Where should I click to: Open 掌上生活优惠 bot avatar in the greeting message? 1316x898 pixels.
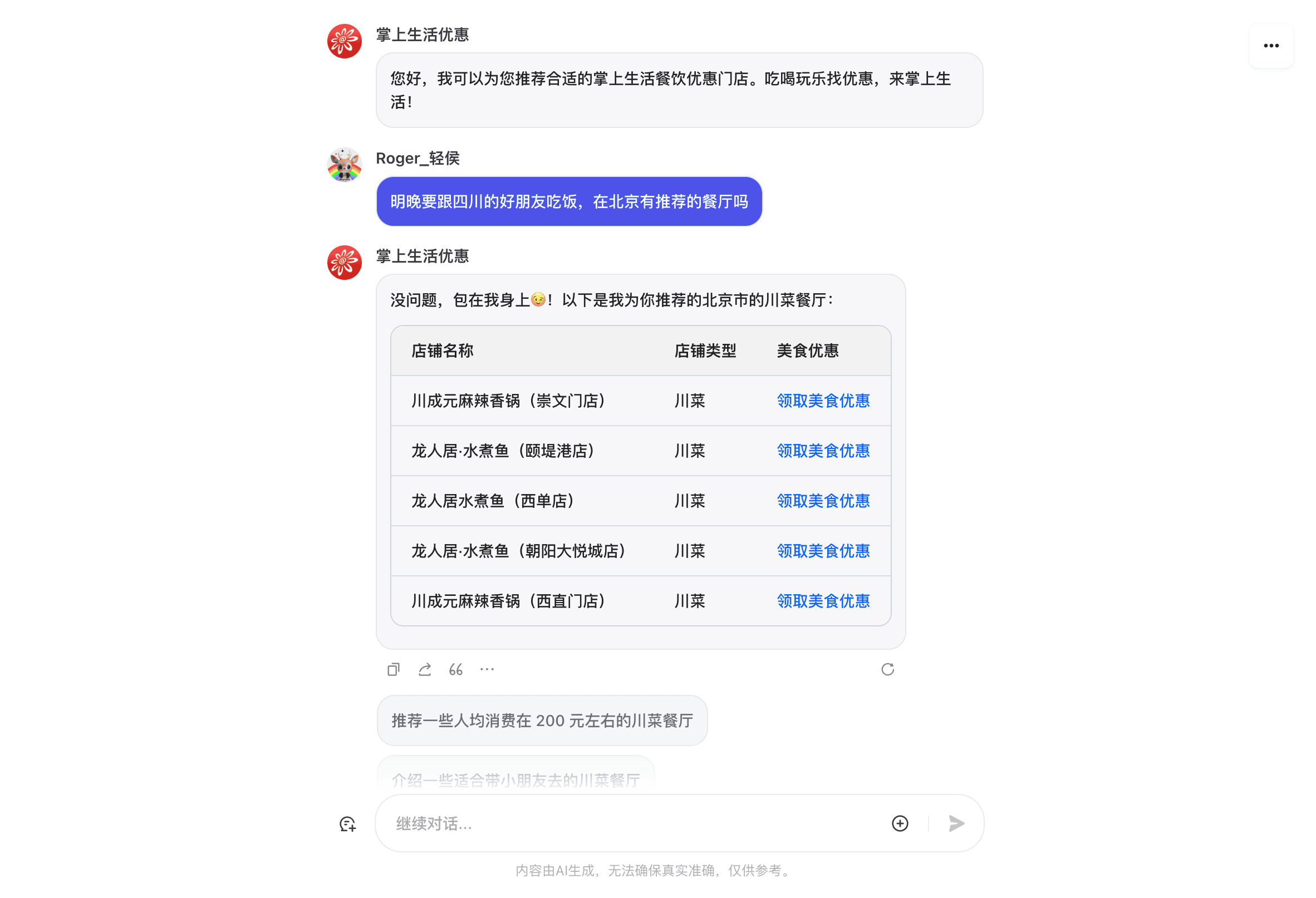coord(344,41)
